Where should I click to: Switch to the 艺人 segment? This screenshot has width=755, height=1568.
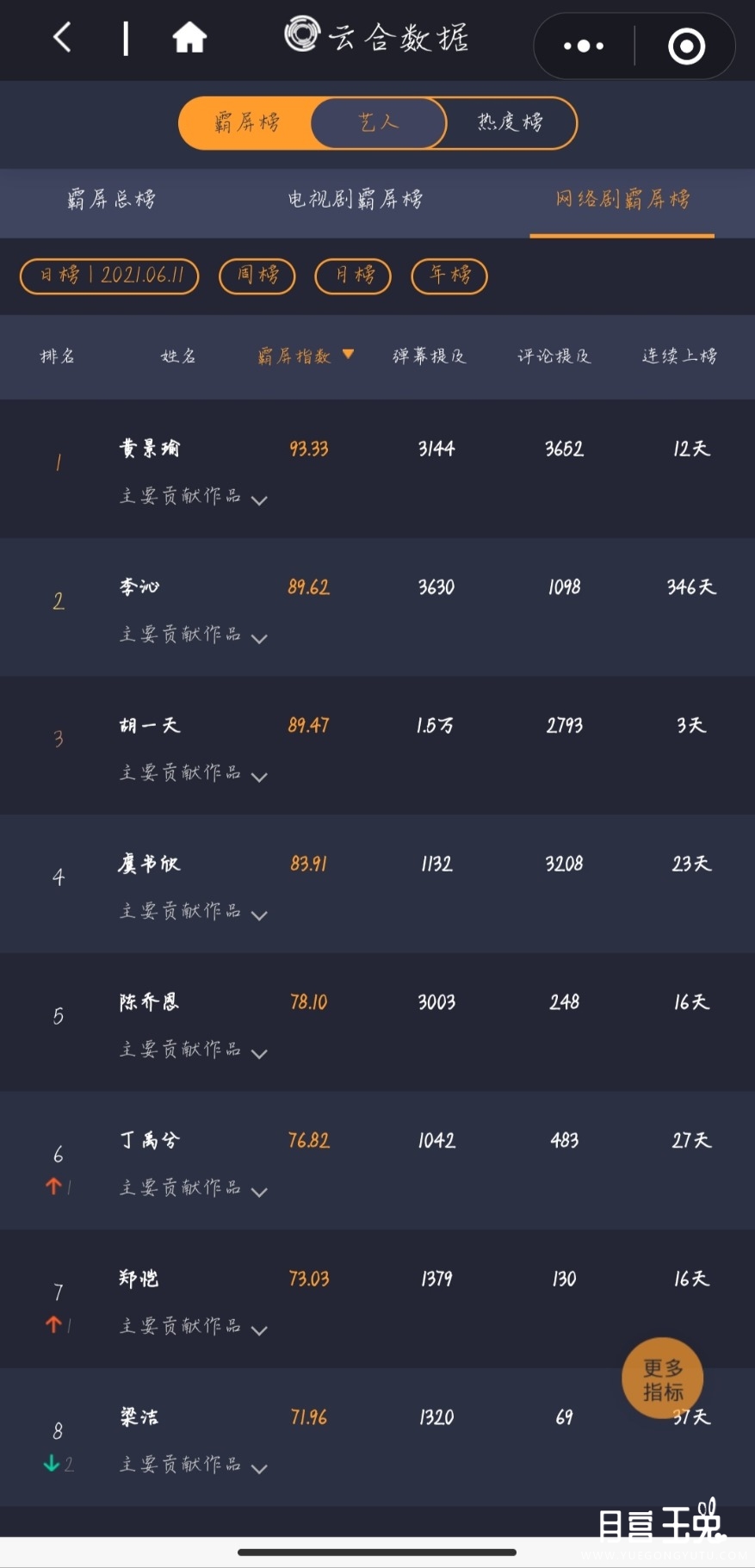[379, 123]
